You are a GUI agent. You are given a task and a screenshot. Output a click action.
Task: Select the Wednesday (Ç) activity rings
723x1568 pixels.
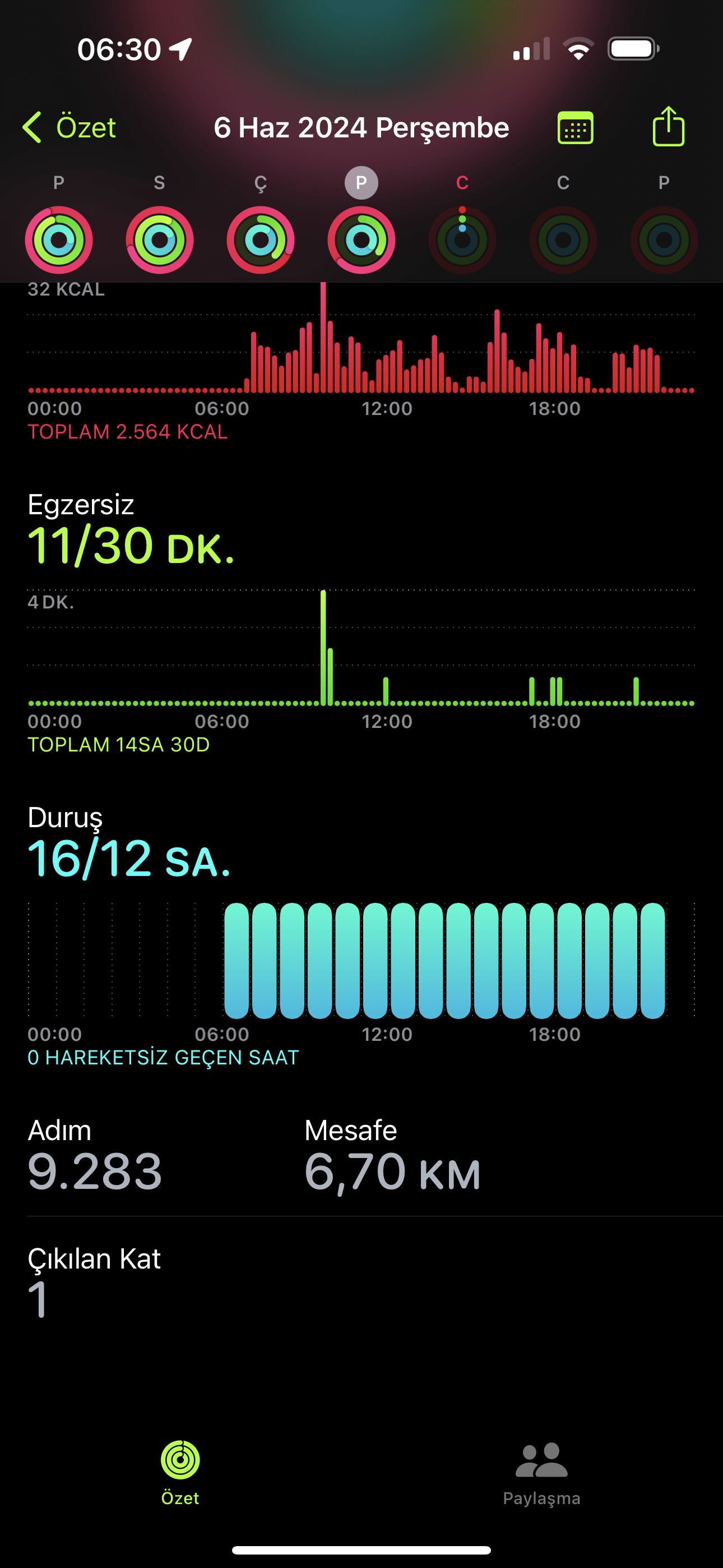tap(261, 239)
